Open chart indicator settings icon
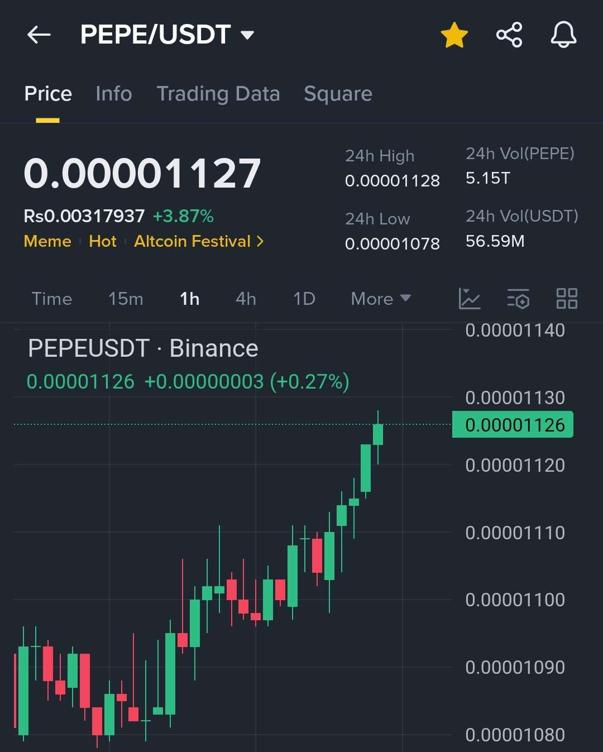The width and height of the screenshot is (603, 752). 518,298
